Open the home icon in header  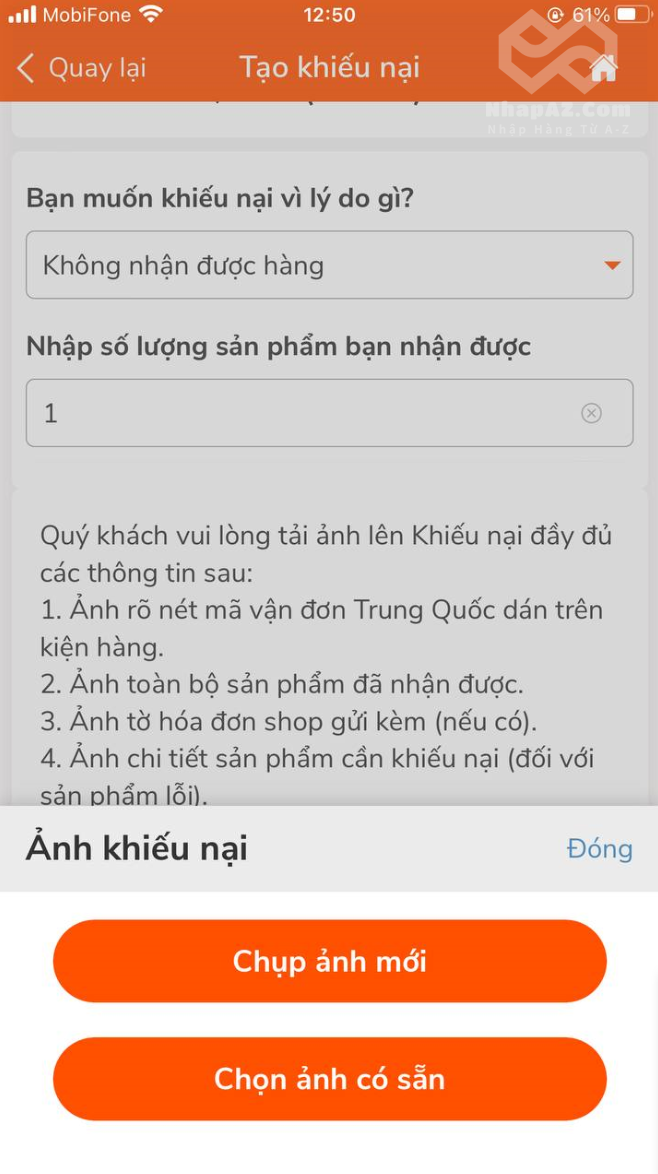603,68
